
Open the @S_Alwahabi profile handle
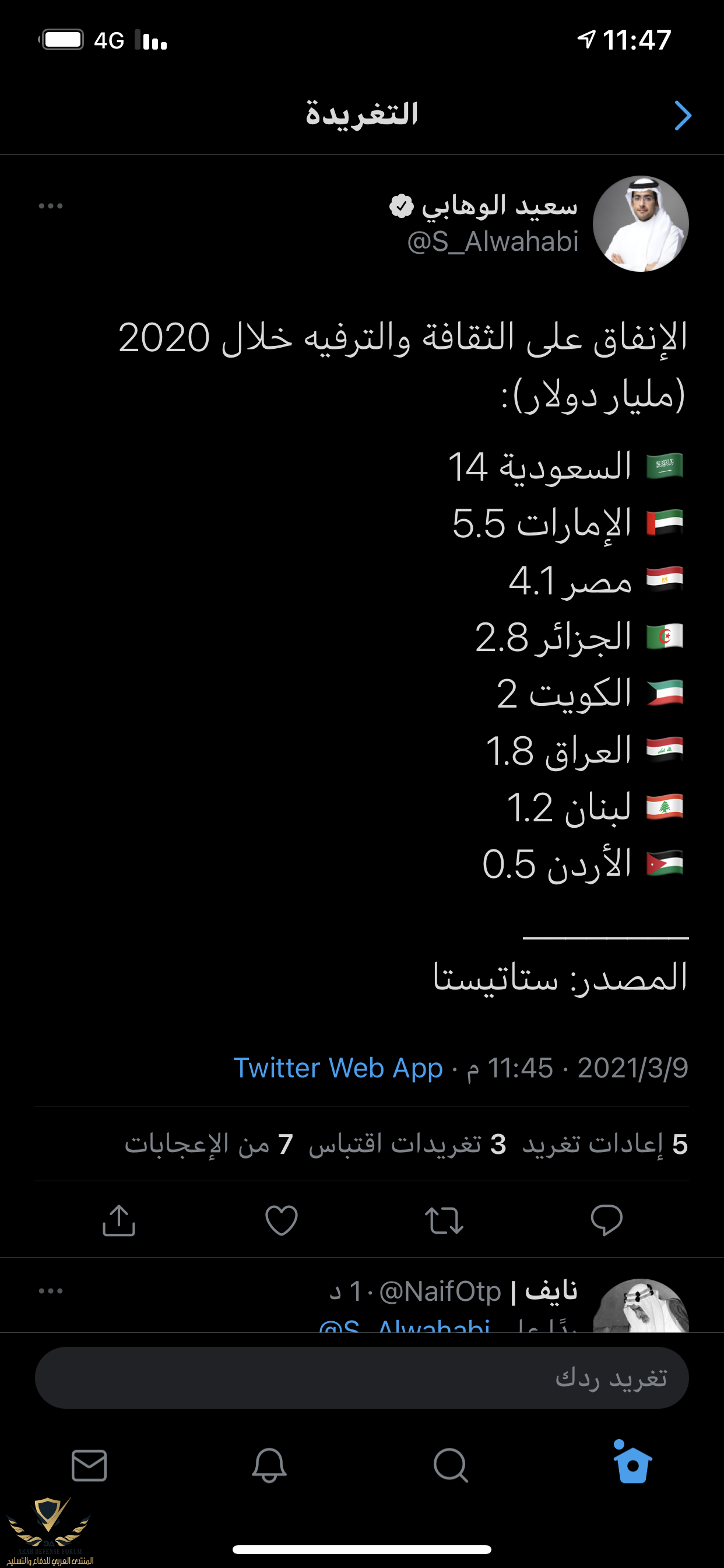493,242
